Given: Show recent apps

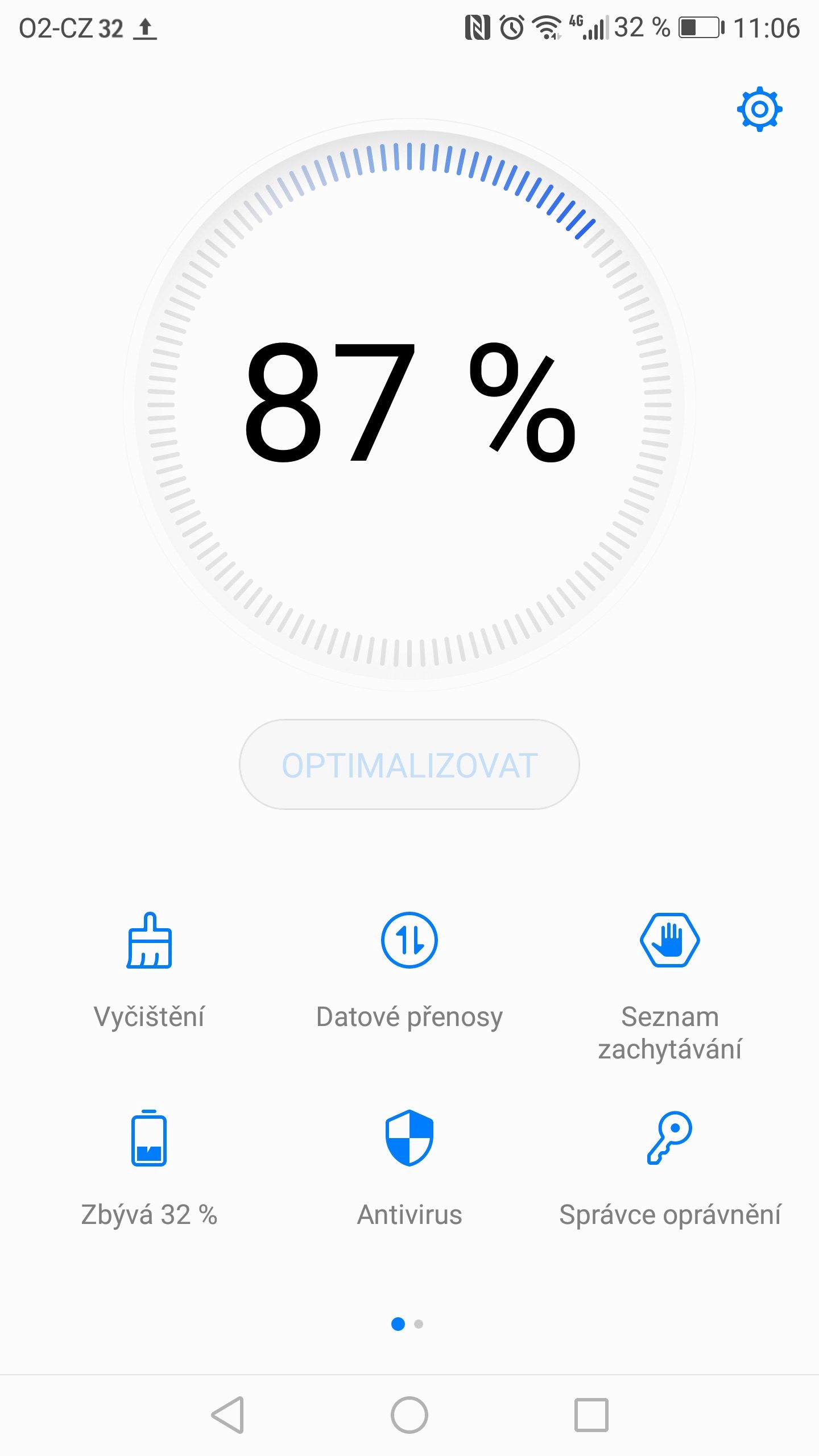Looking at the screenshot, I should (x=591, y=1414).
